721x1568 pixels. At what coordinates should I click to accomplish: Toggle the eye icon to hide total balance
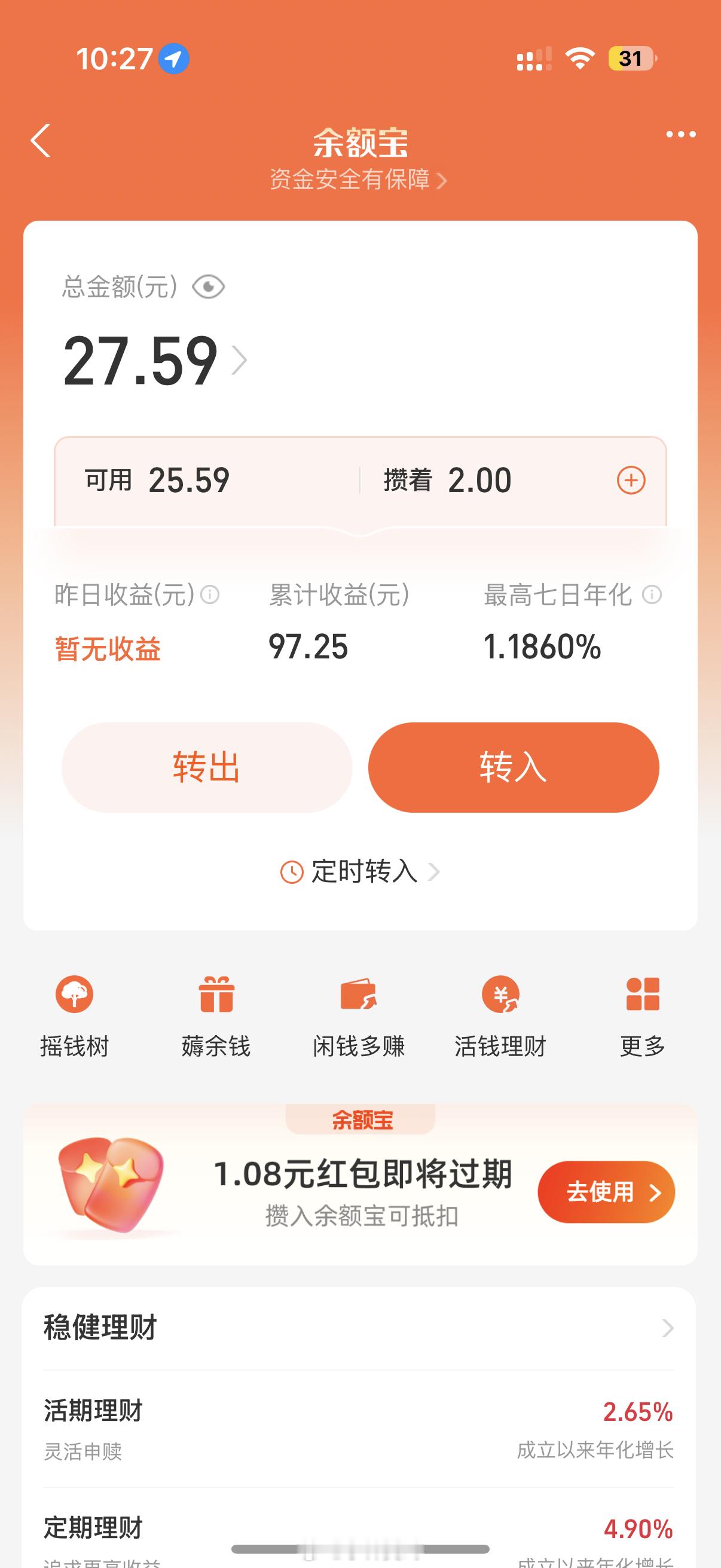click(208, 286)
